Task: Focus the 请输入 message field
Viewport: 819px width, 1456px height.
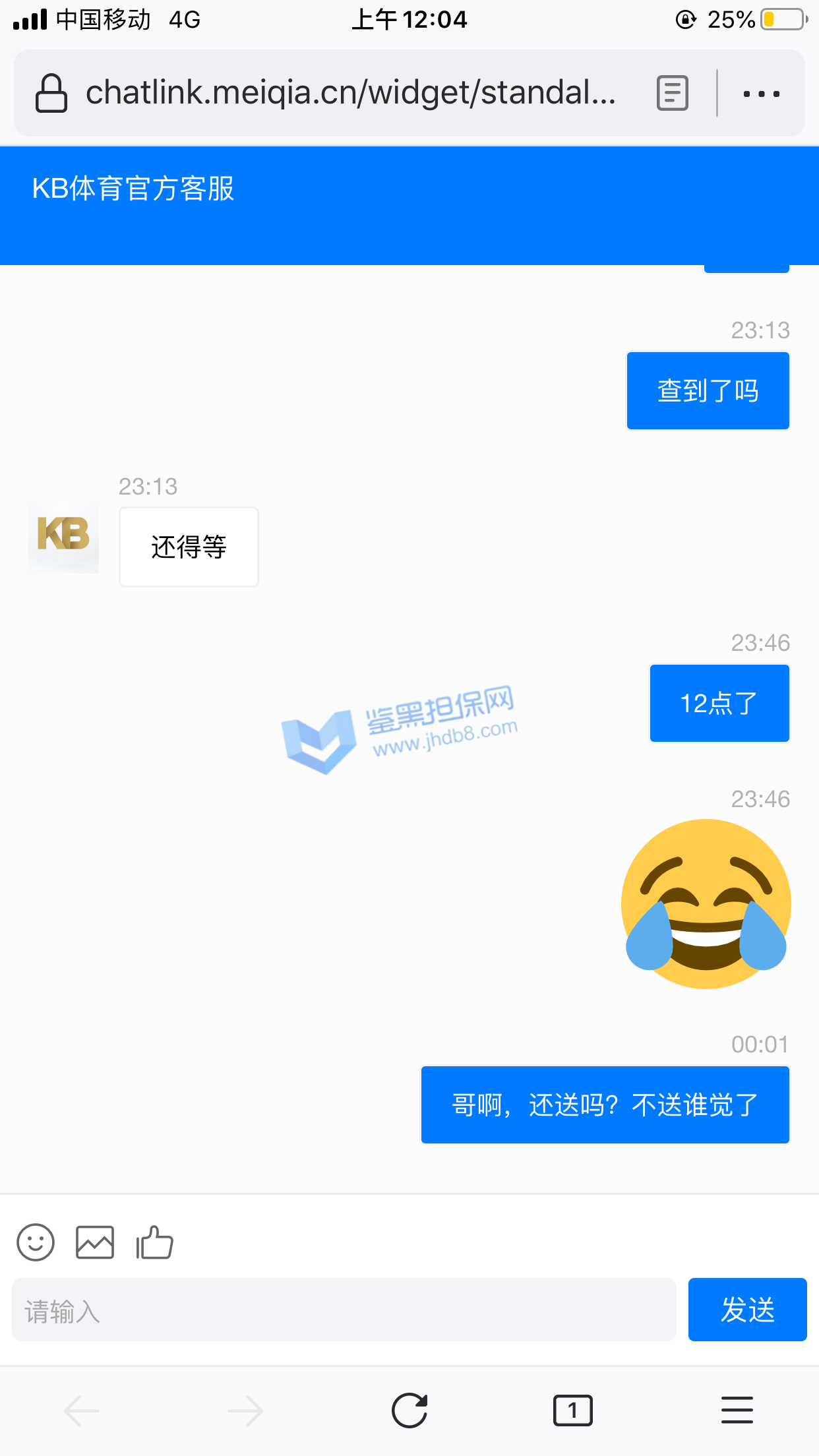Action: pyautogui.click(x=344, y=1310)
